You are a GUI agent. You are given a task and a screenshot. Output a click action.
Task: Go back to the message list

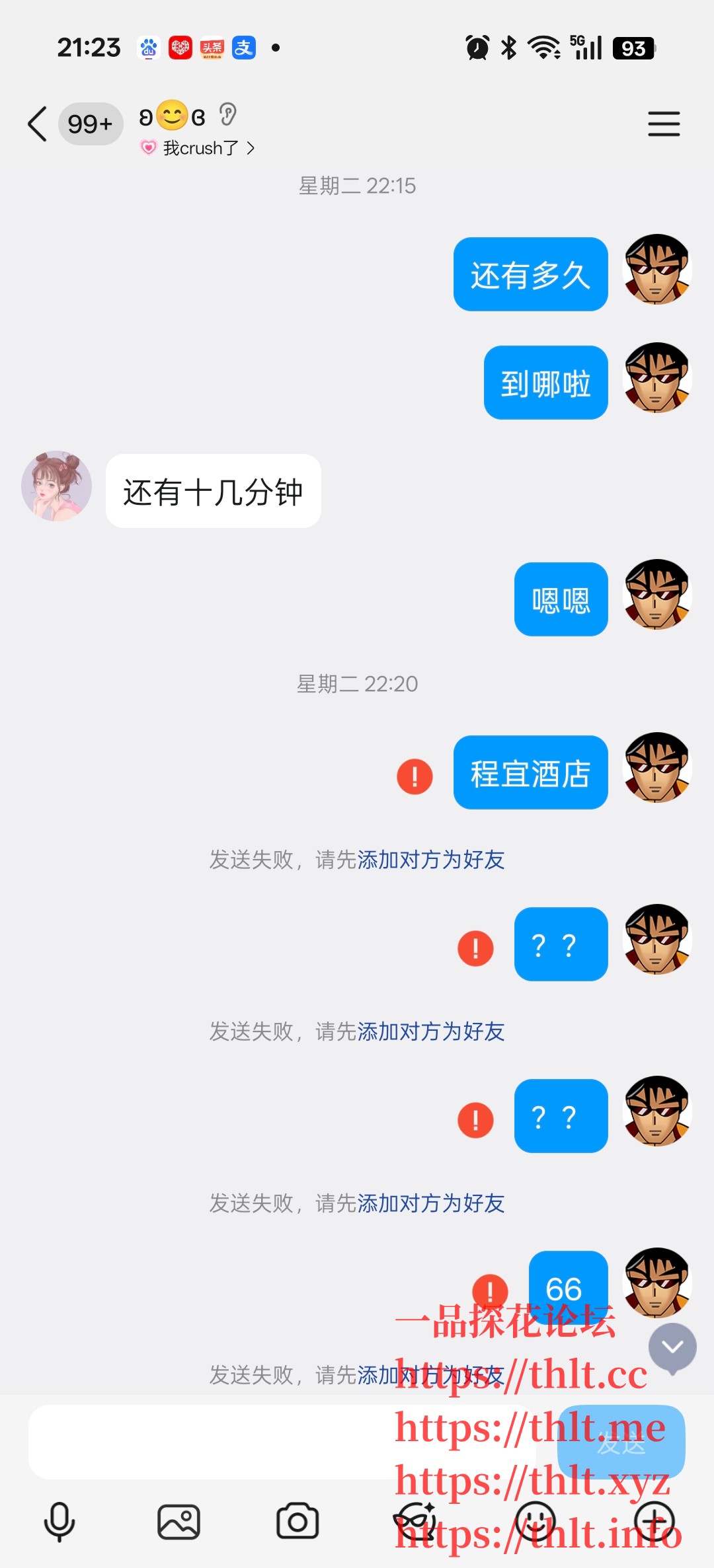[38, 124]
